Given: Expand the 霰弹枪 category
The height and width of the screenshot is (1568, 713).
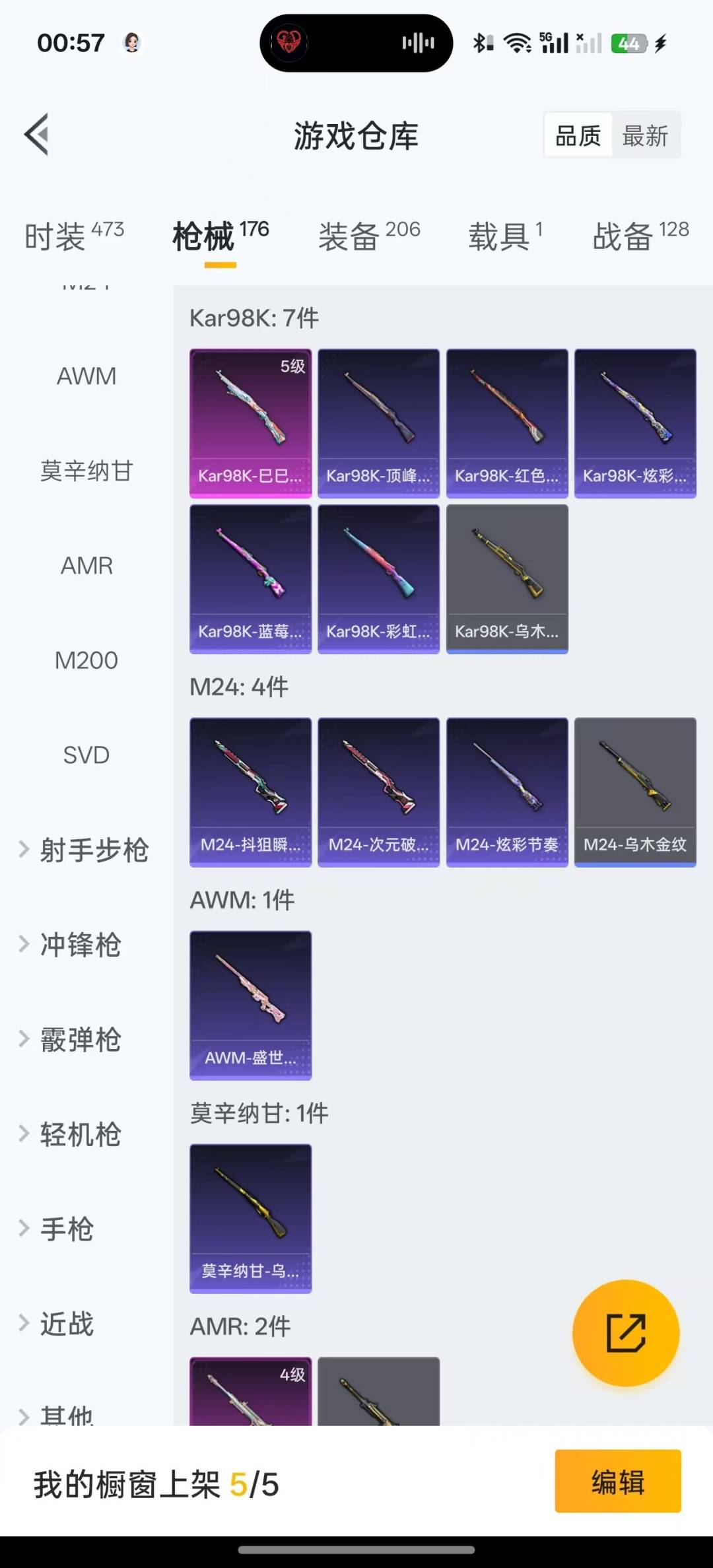Looking at the screenshot, I should point(71,1040).
